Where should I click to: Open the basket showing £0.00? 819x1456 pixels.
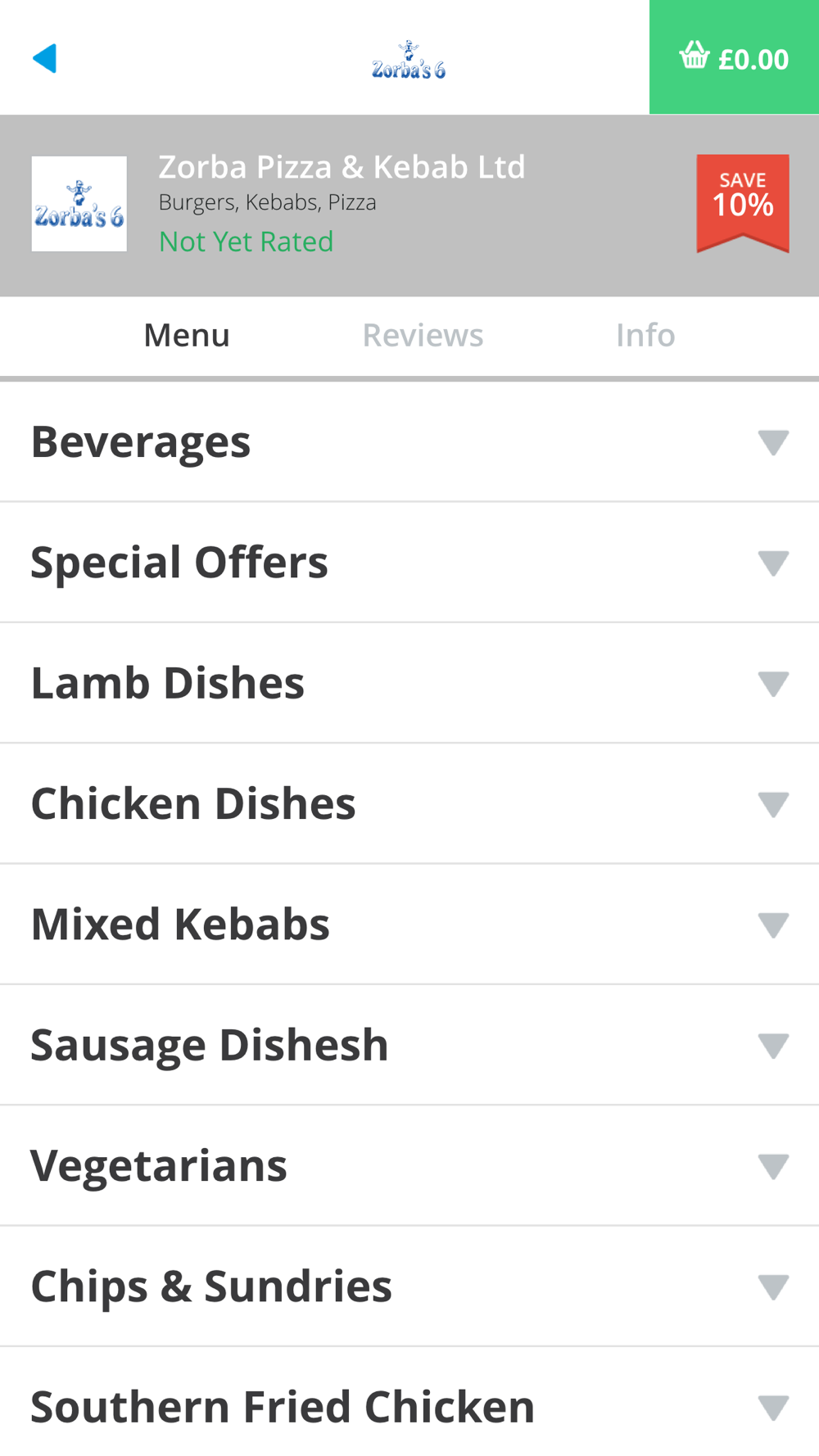[x=734, y=57]
